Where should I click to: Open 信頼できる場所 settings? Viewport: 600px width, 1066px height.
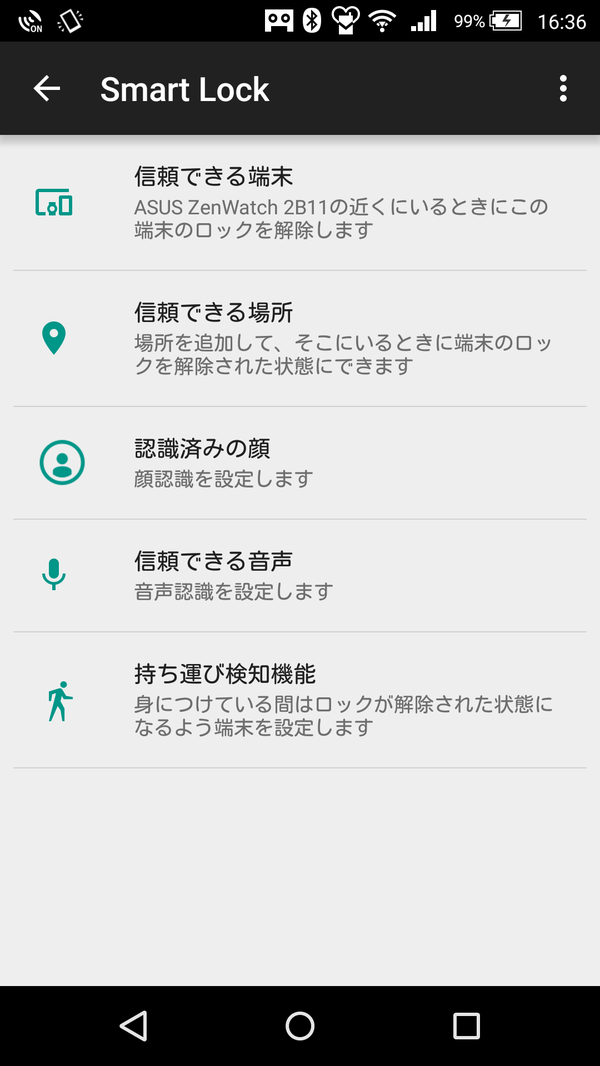click(x=300, y=339)
